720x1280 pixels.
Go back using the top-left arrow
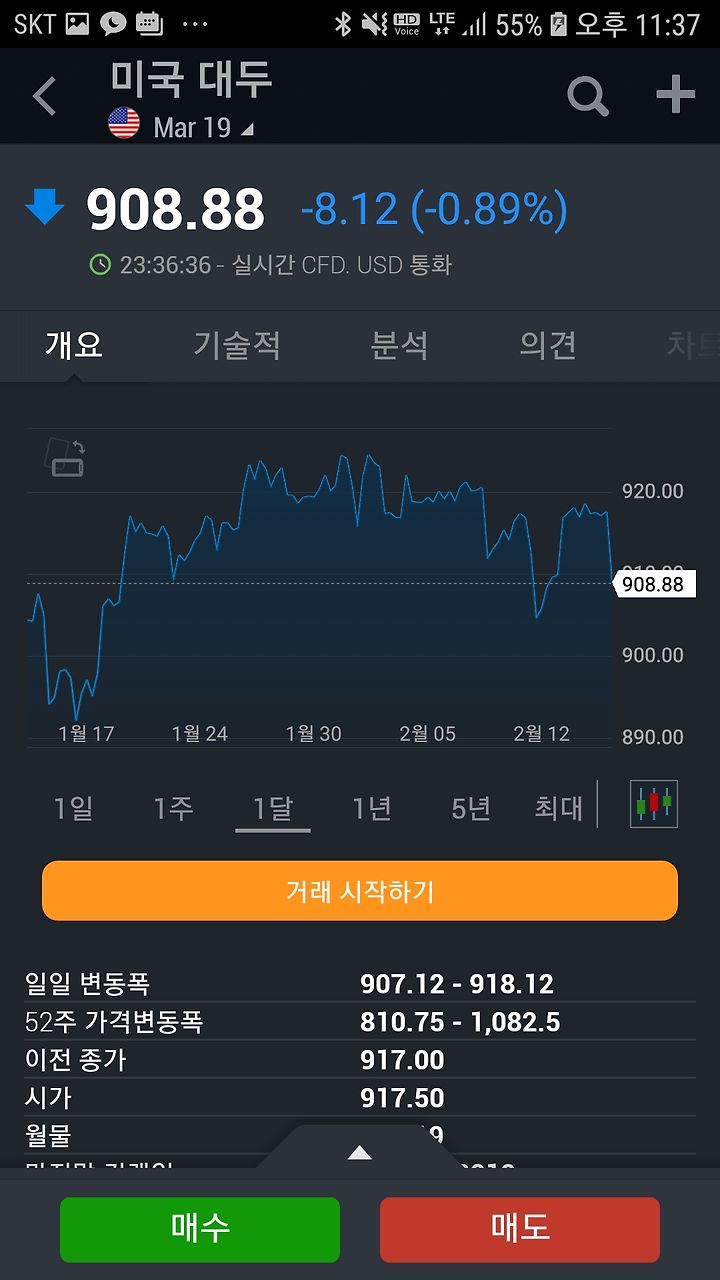44,97
